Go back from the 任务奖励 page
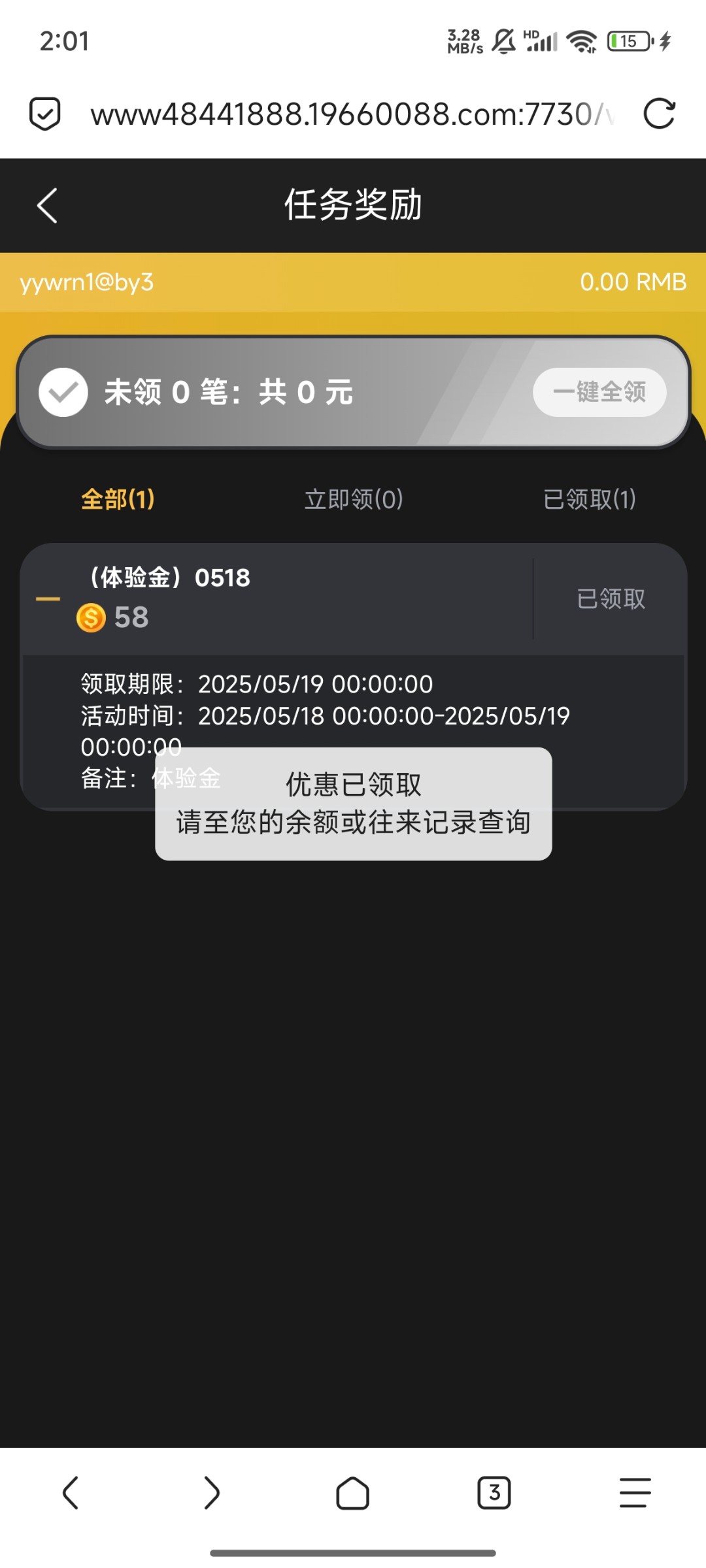 pos(47,206)
